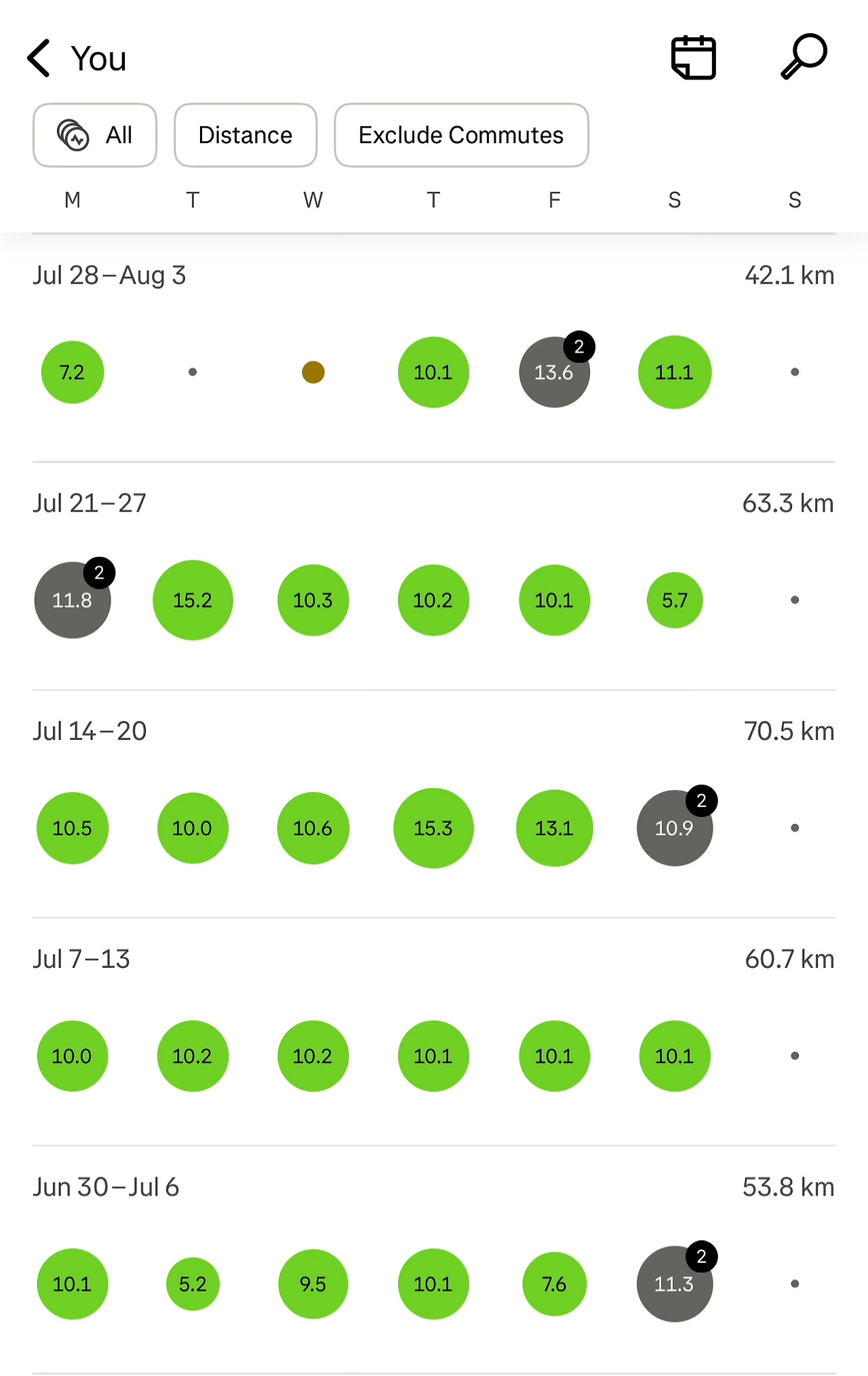
Task: Open the 9.5 km Wednesday activity
Action: [x=313, y=1284]
